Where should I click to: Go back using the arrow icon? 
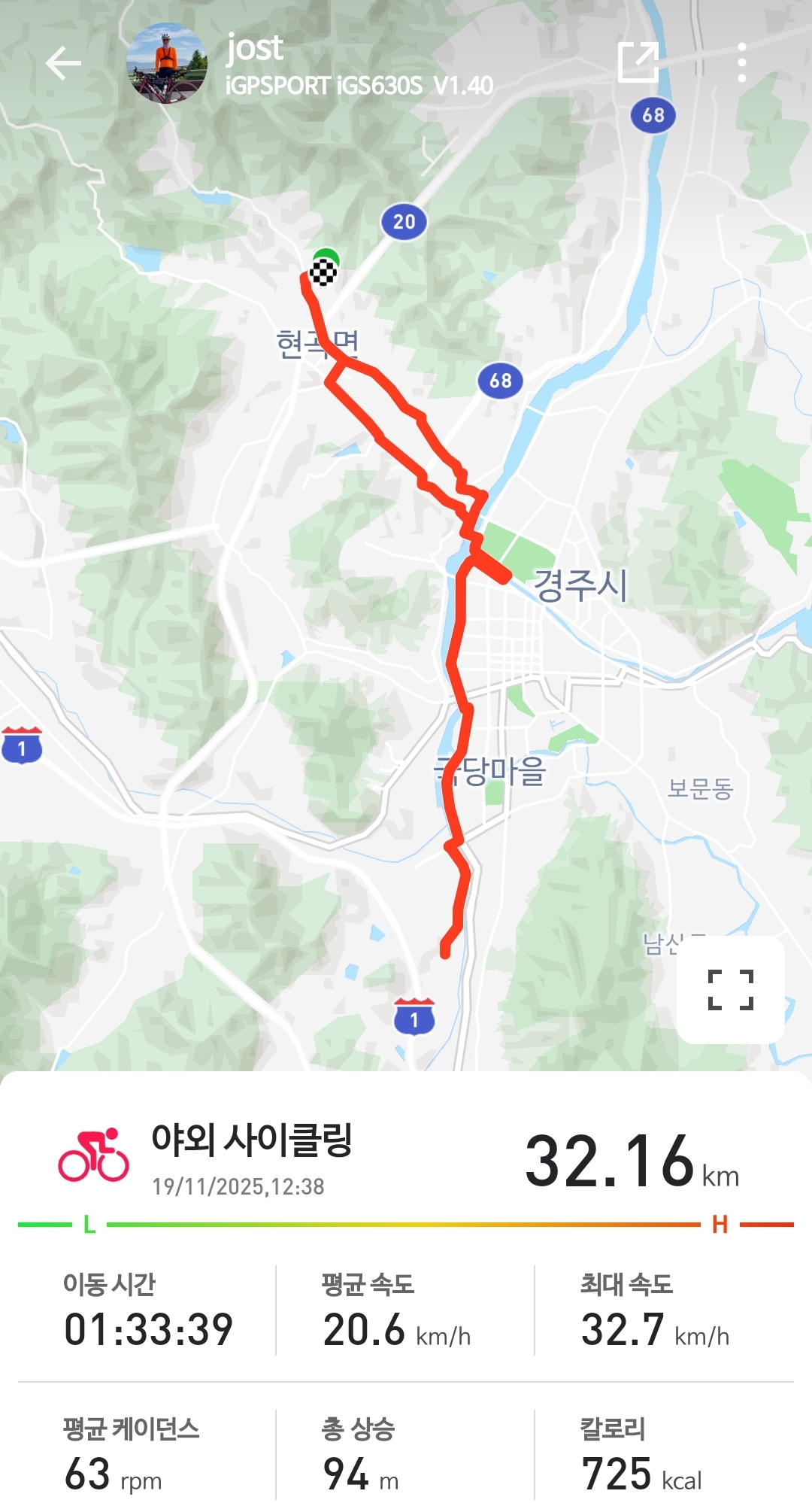pos(63,63)
